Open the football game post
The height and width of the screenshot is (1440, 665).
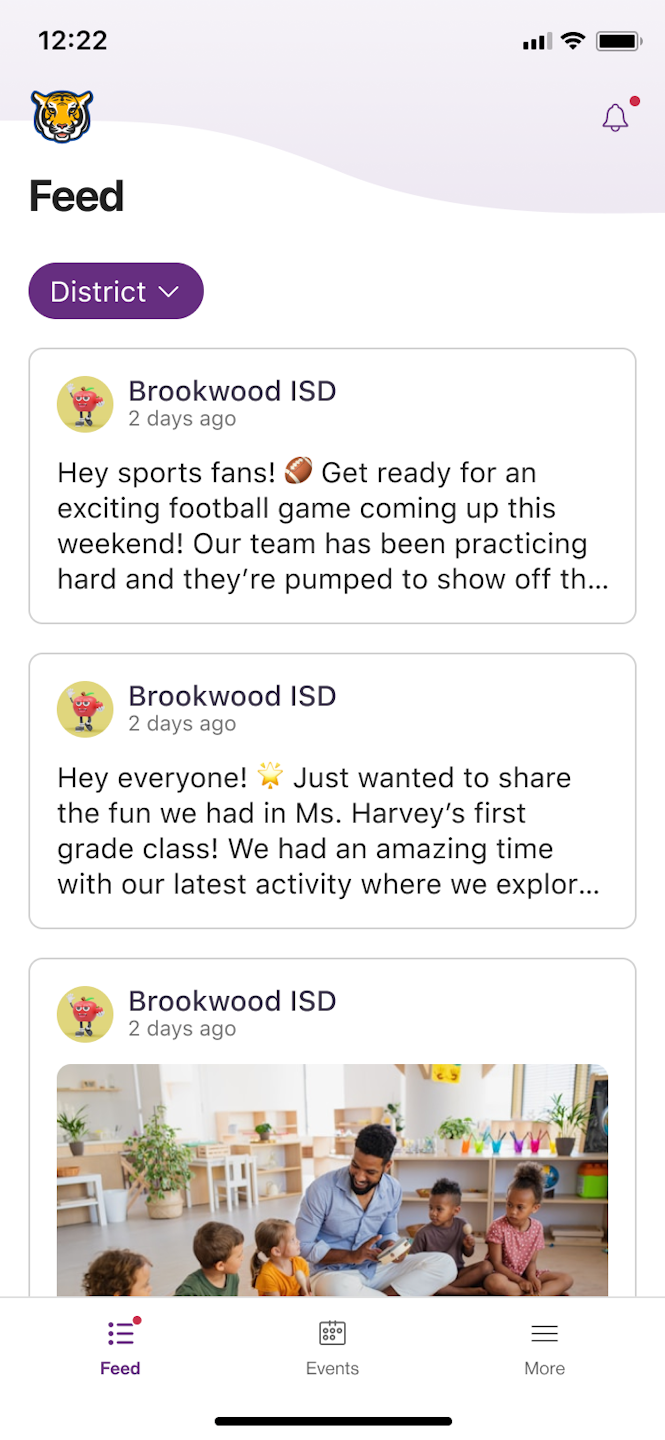tap(332, 526)
